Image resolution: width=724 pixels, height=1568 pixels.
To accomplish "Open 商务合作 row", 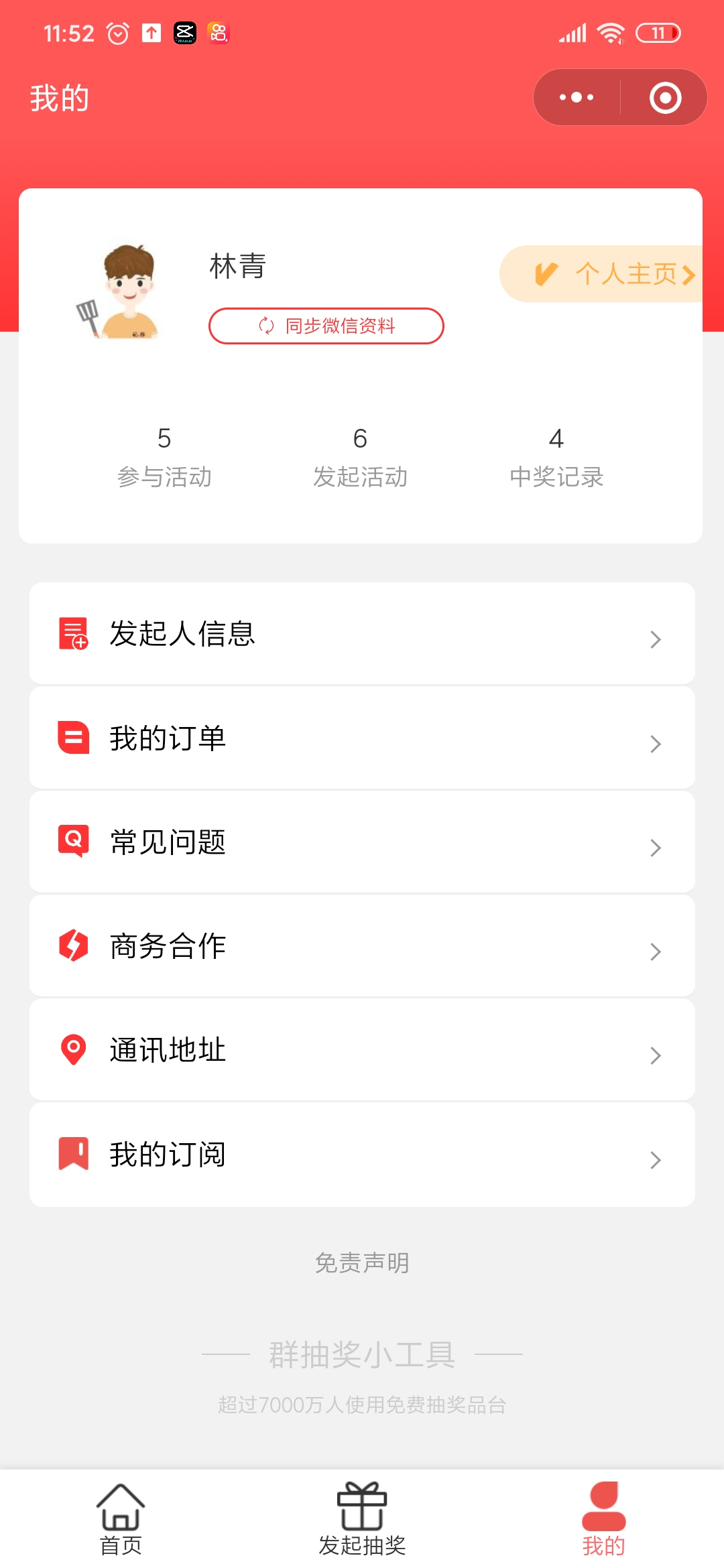I will 362,946.
